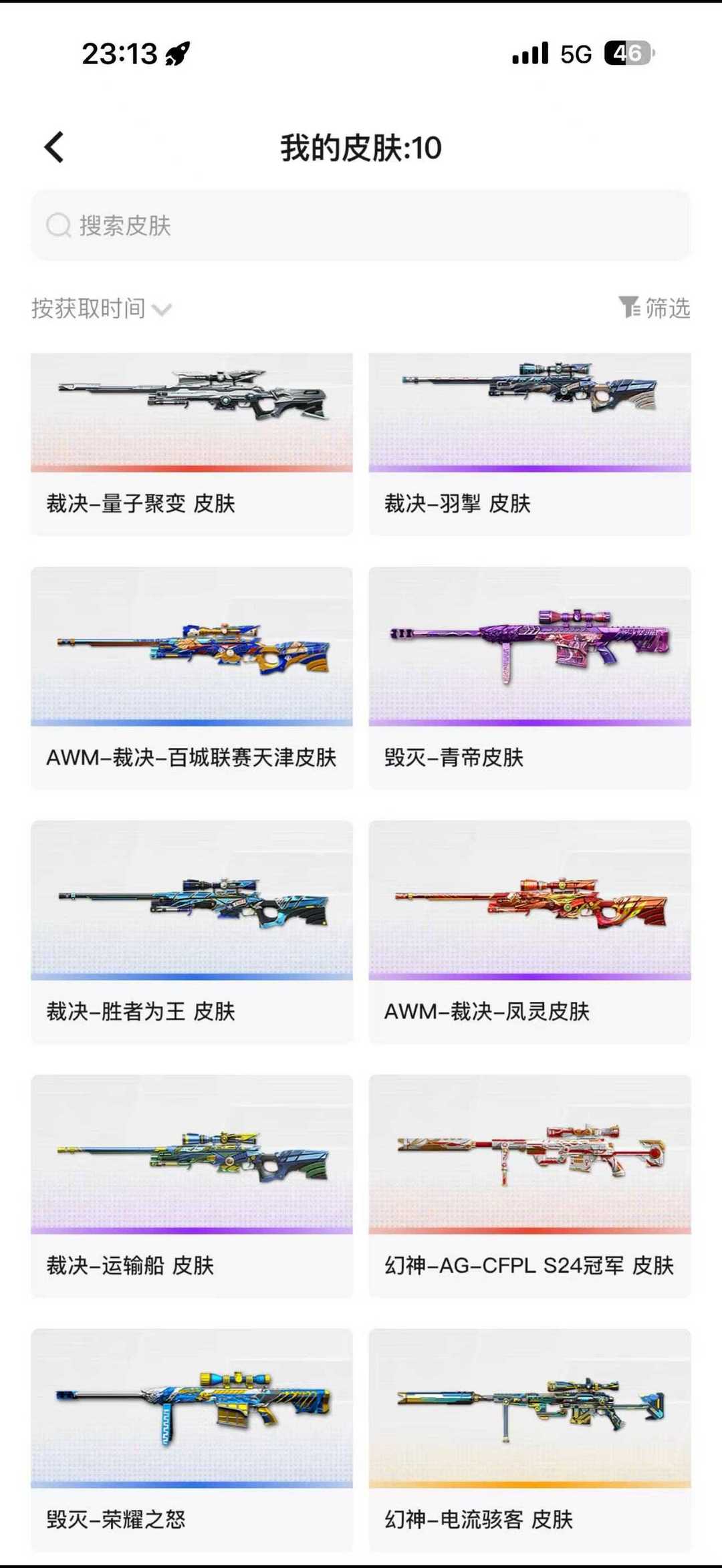View the AWM-裁决-凤灵 skin

coord(529,930)
